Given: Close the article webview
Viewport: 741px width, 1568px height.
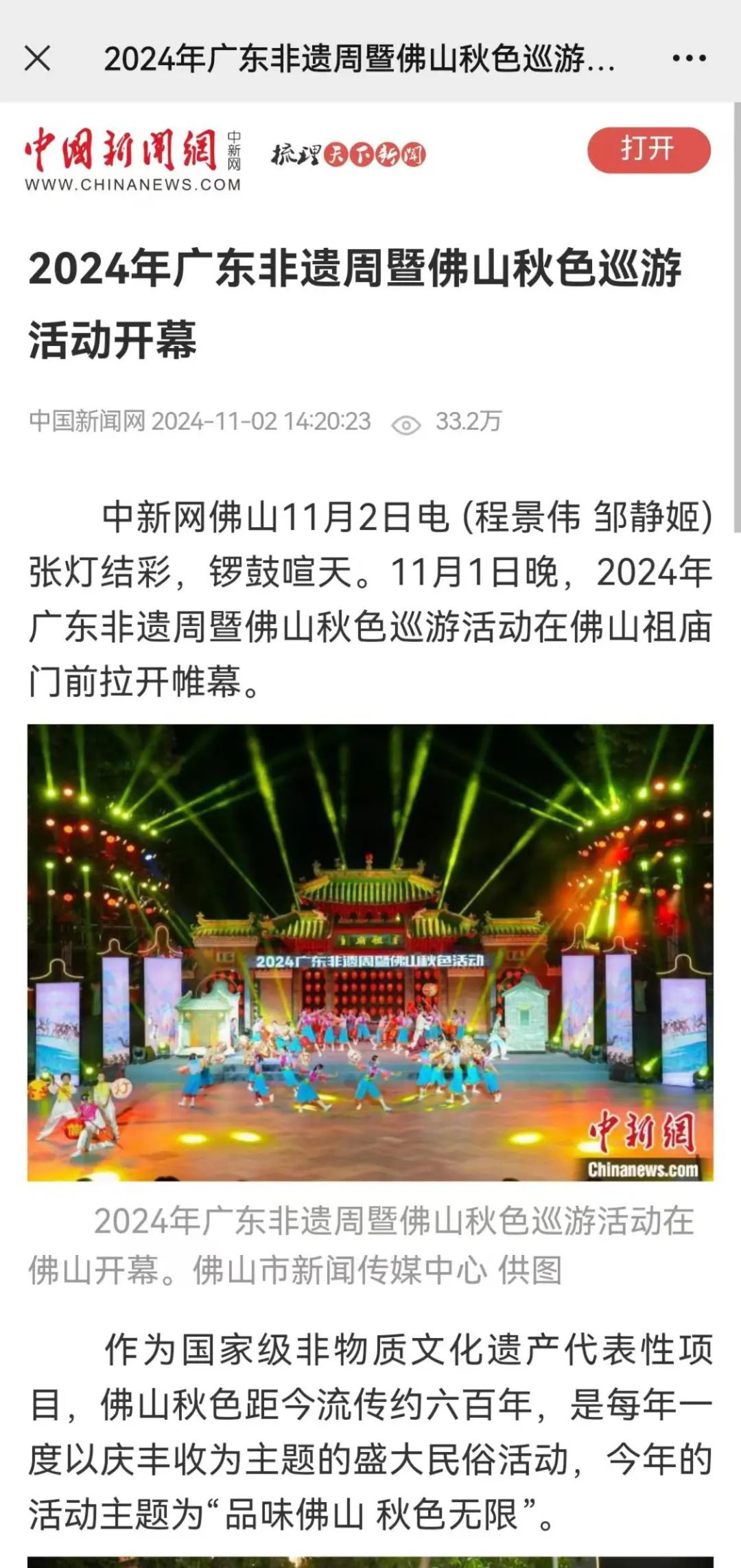Looking at the screenshot, I should click(x=37, y=58).
